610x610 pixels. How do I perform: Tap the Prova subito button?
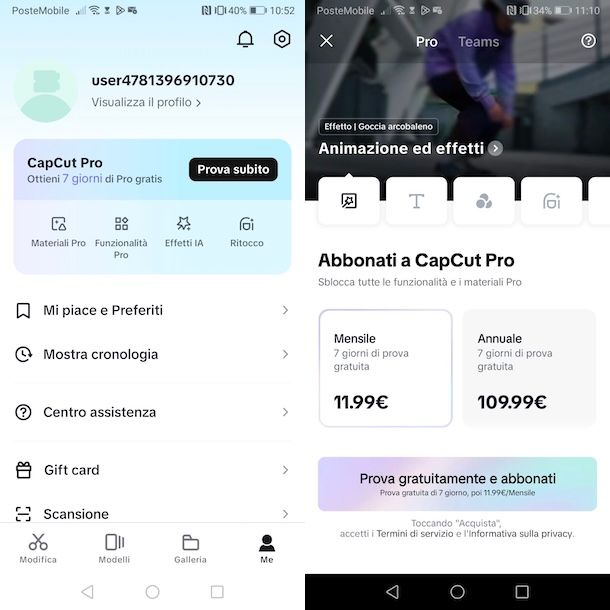[x=233, y=170]
